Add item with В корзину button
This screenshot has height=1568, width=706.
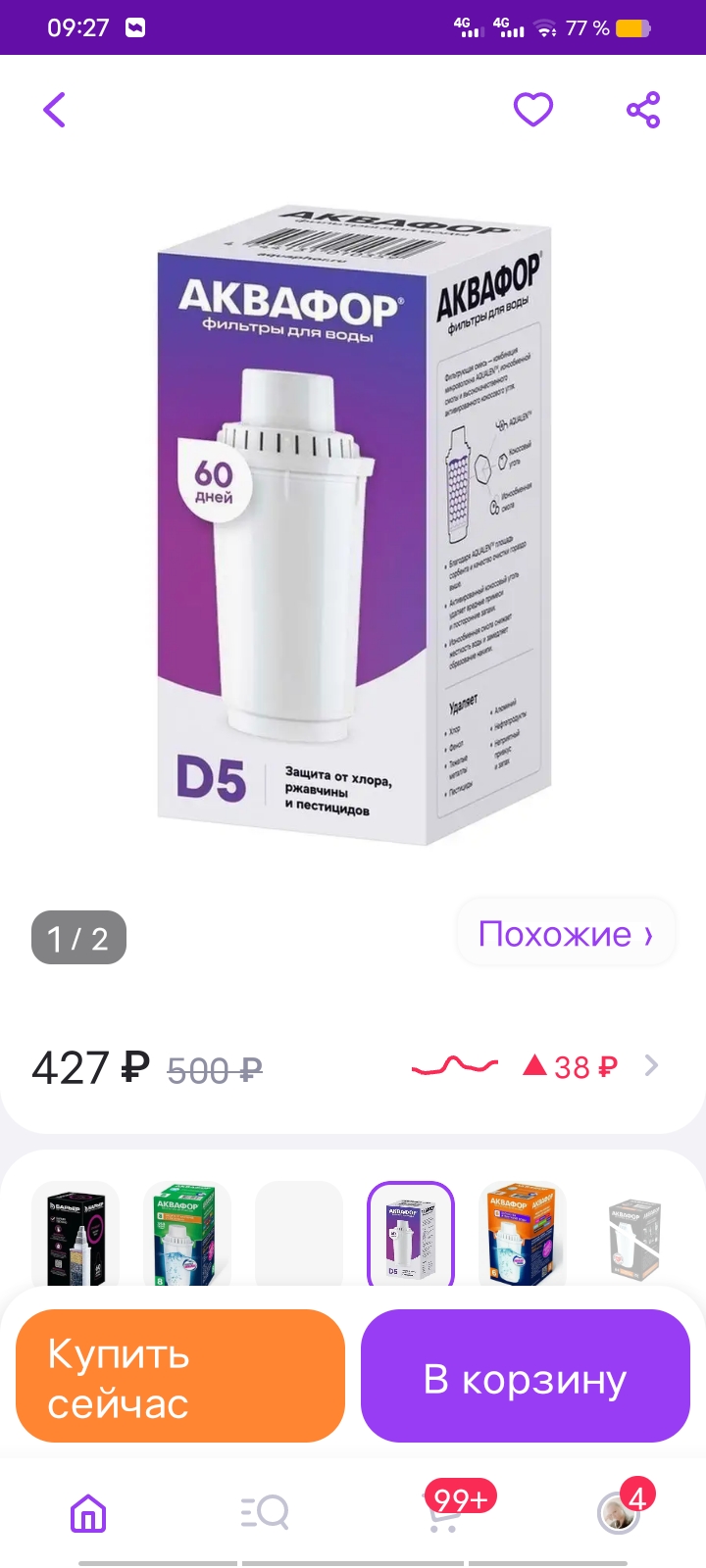(526, 1376)
